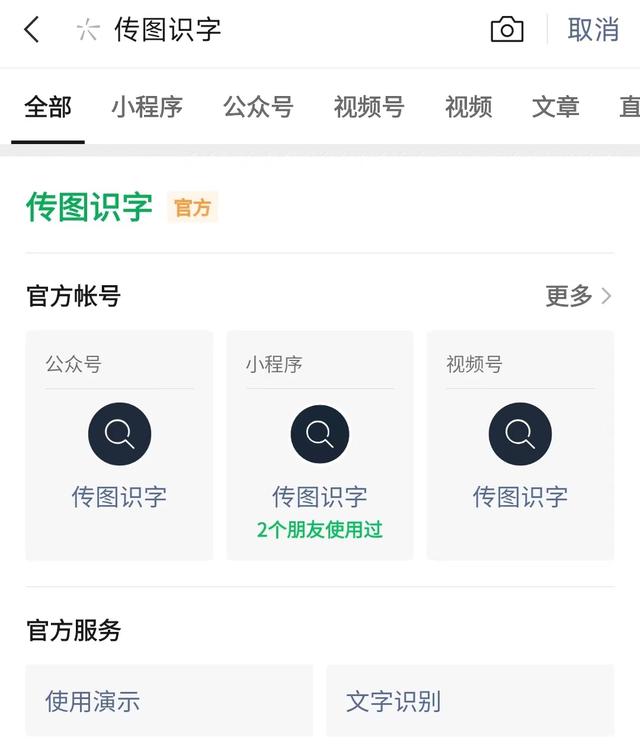Switch to the 小程序 tab
The height and width of the screenshot is (750, 640).
(147, 107)
